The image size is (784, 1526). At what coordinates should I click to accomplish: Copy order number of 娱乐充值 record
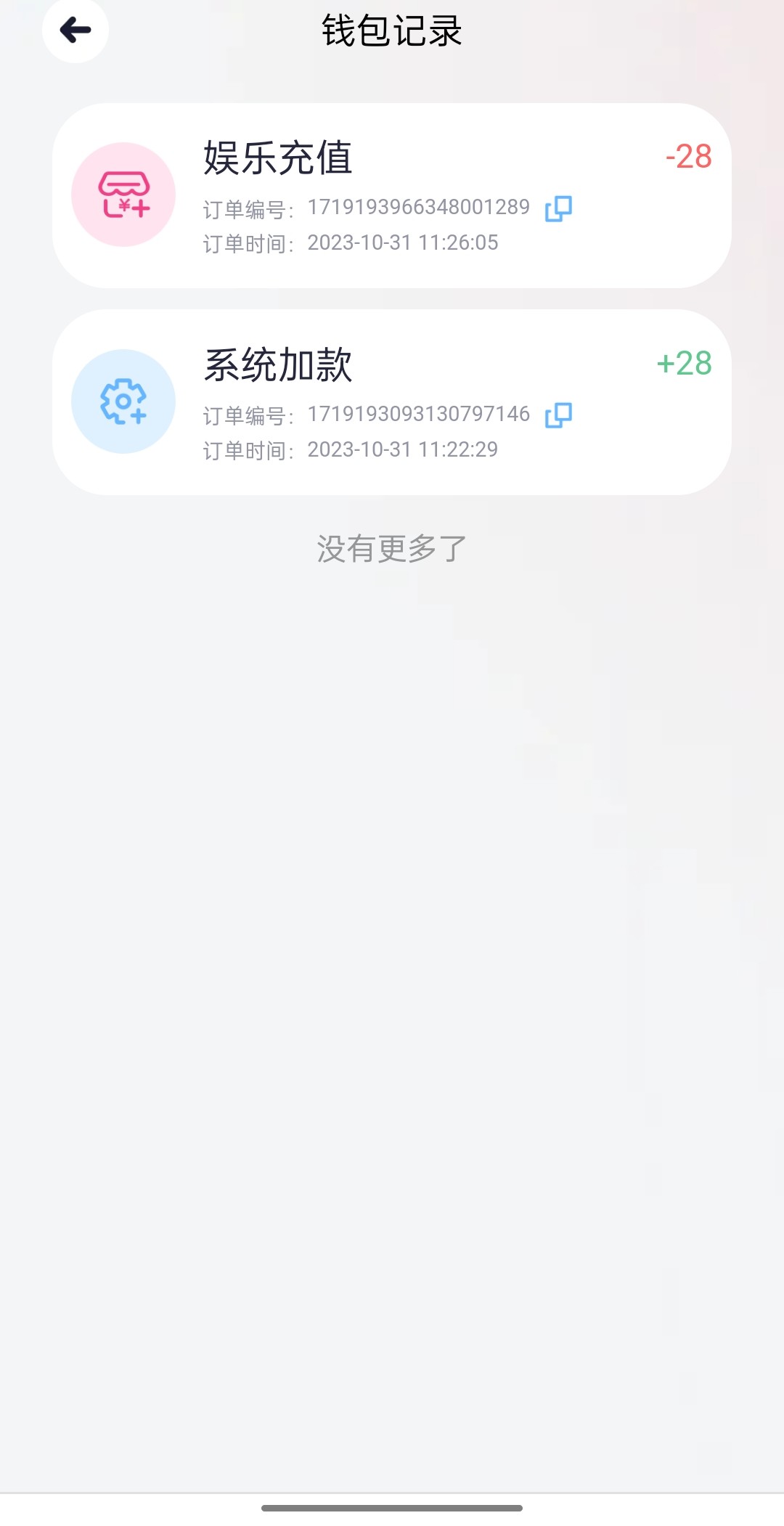[558, 208]
